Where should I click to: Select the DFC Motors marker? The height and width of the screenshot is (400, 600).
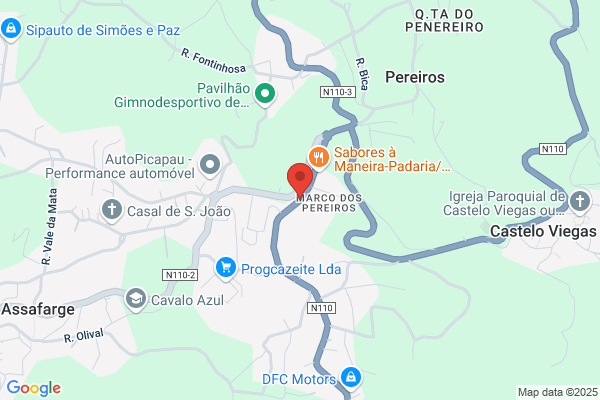(x=351, y=379)
